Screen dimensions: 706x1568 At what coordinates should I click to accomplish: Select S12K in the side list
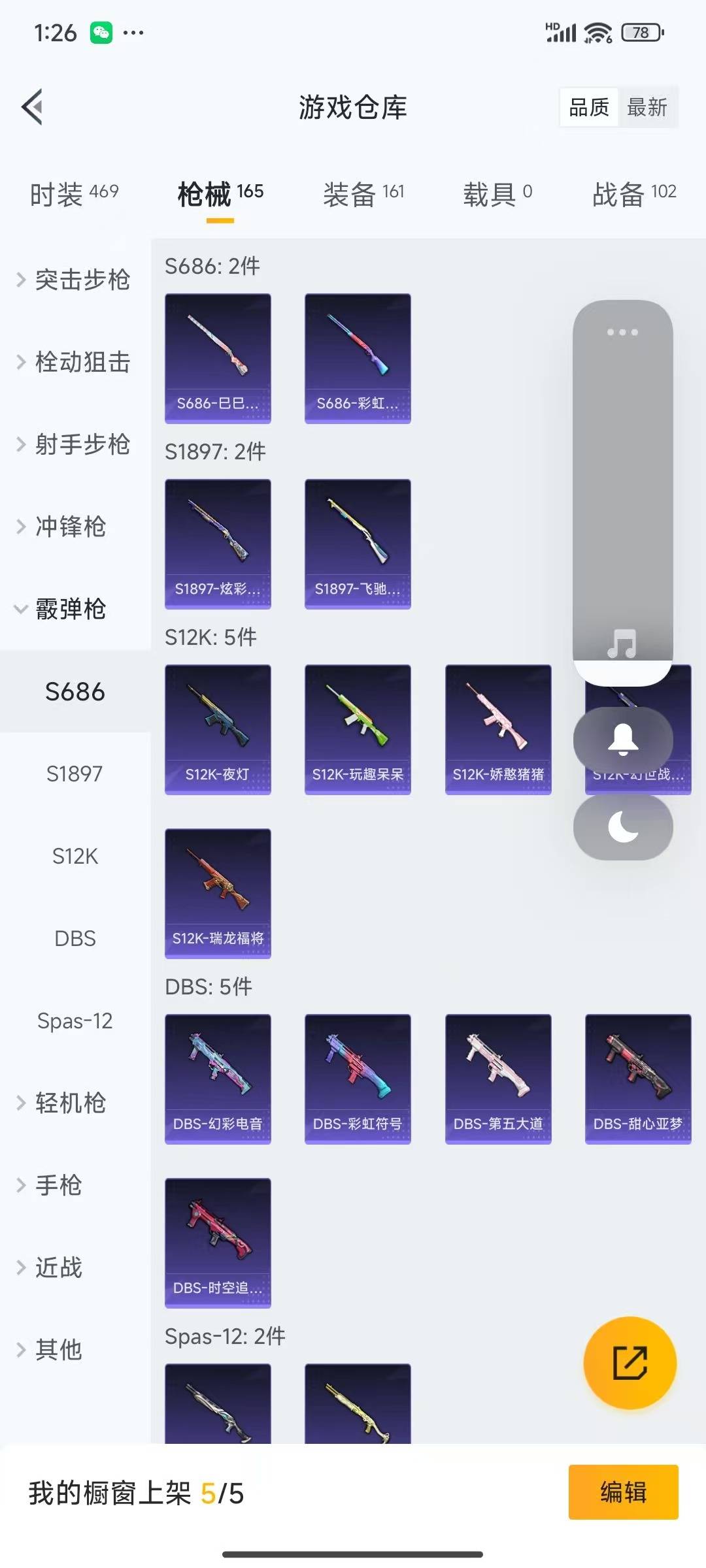(x=75, y=856)
